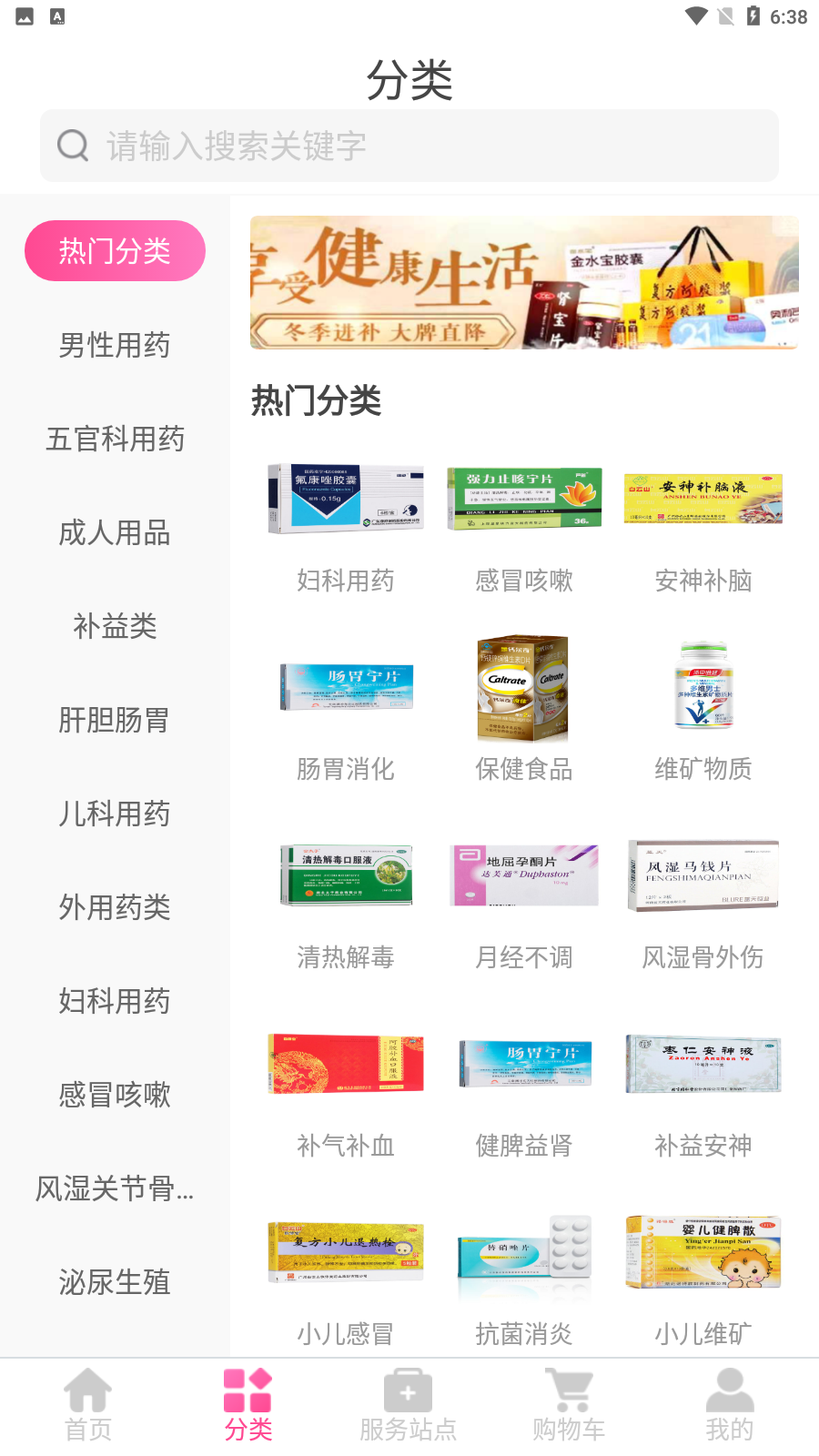Select 补益类 from the sidebar
Viewport: 819px width, 1456px height.
click(115, 626)
